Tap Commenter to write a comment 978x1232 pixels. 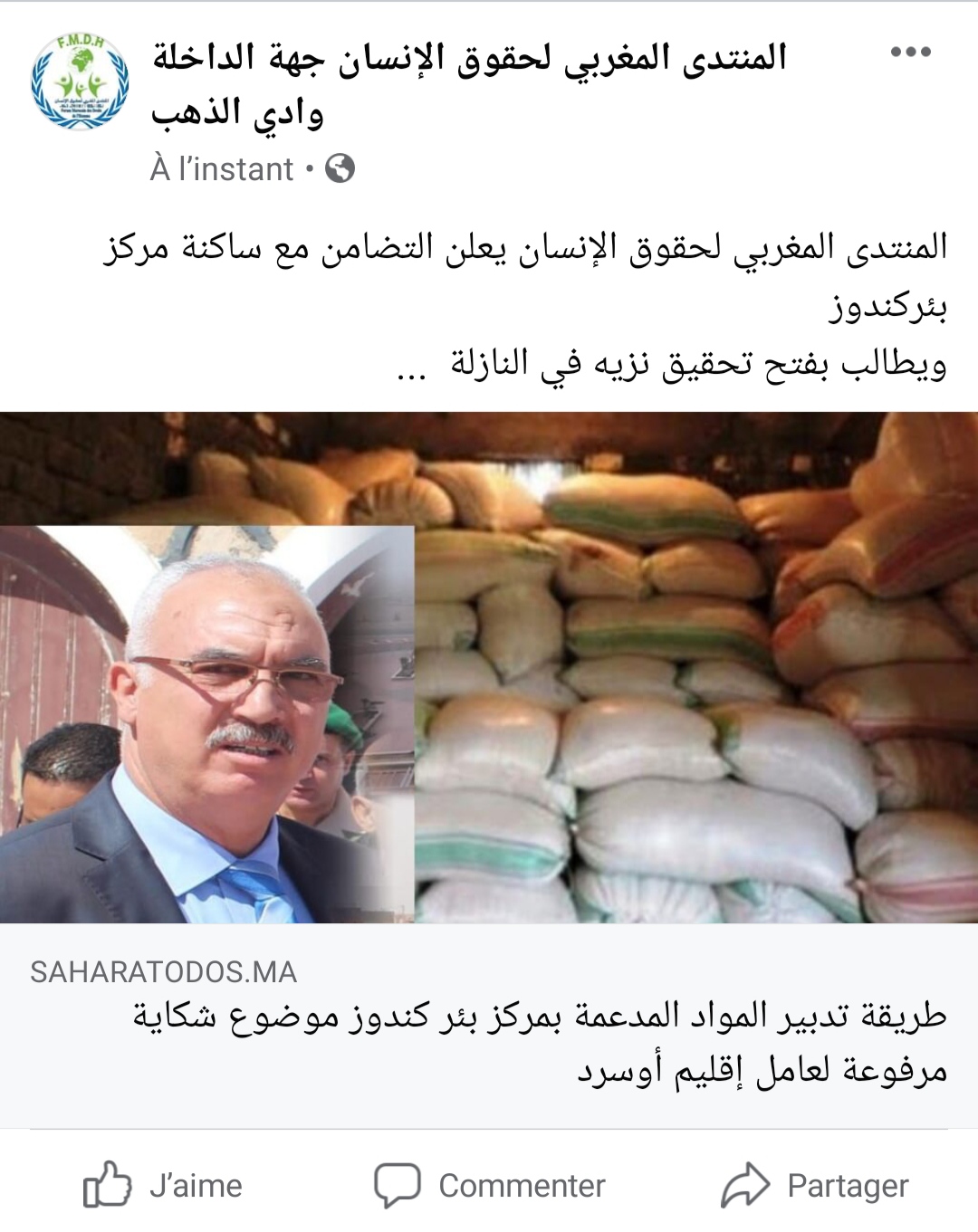[x=490, y=1185]
